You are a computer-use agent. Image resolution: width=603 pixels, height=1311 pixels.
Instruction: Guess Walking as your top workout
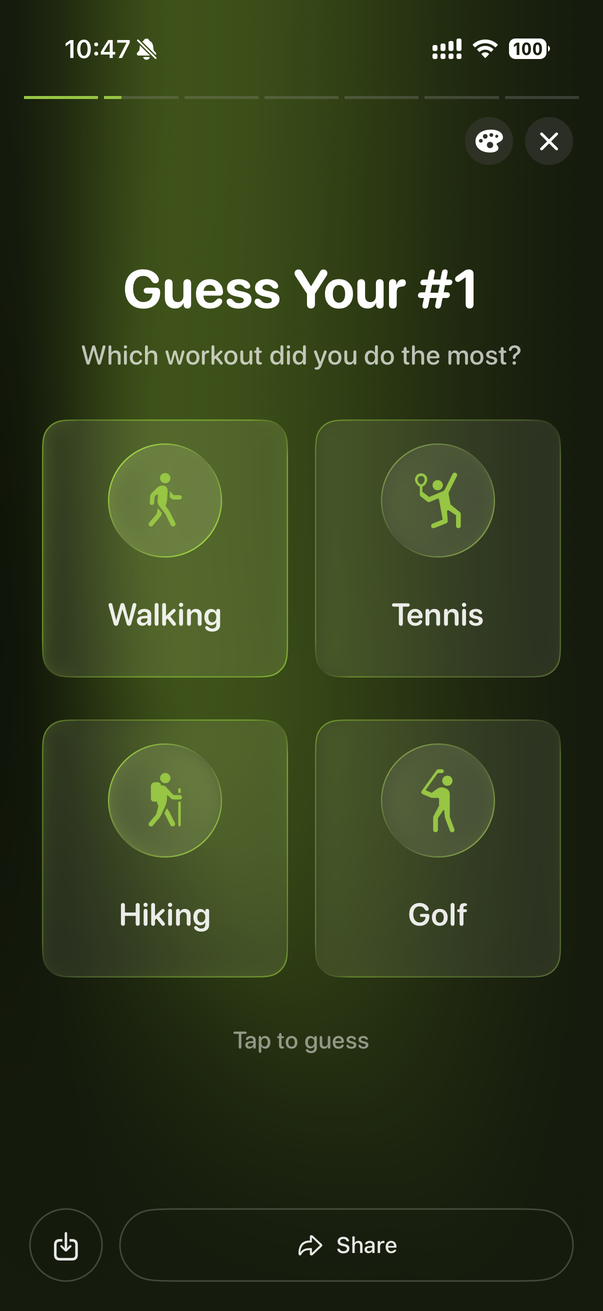click(165, 548)
